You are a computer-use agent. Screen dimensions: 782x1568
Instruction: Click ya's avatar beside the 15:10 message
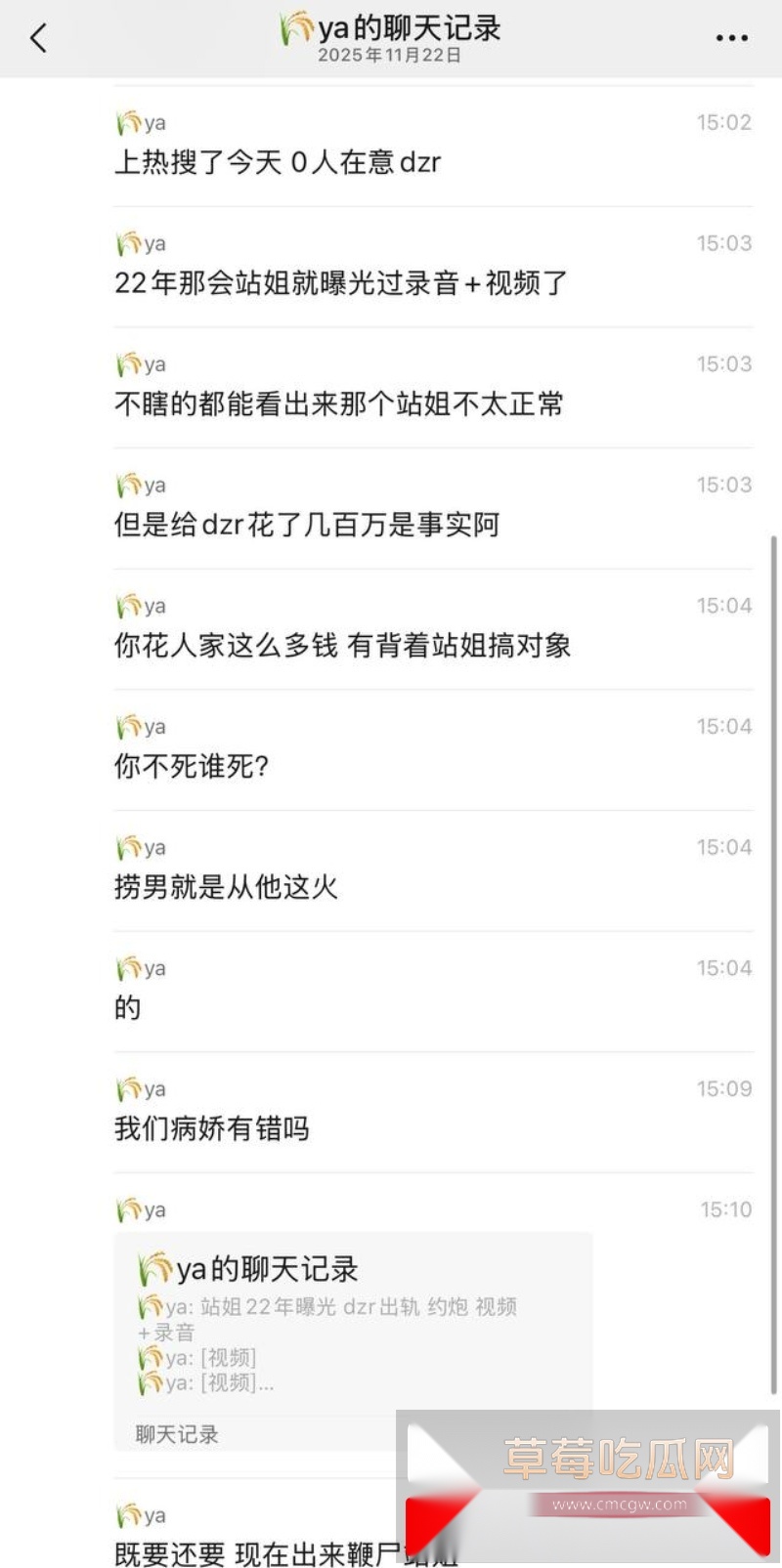(x=127, y=1209)
